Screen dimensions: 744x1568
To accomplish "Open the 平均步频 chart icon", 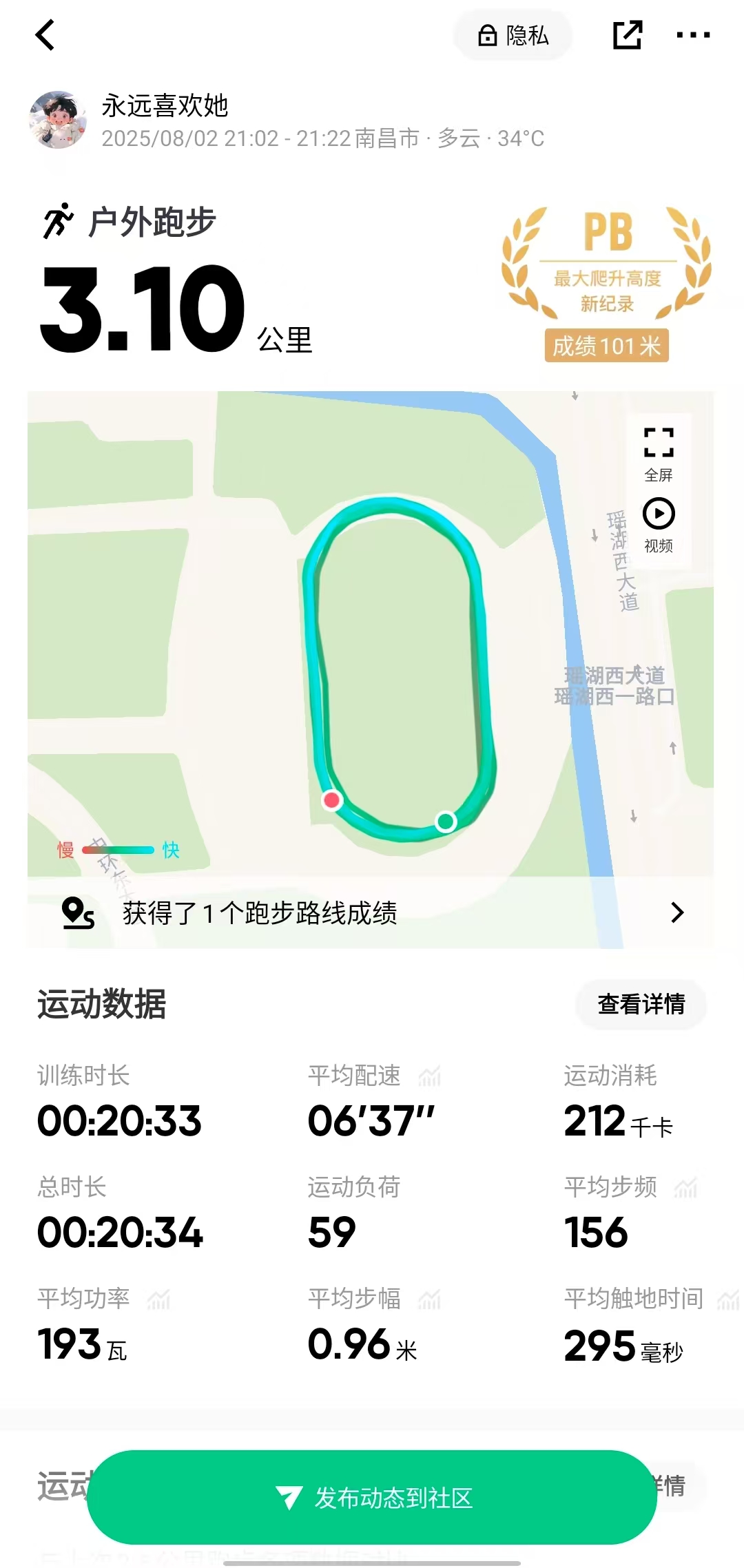I will click(685, 1187).
